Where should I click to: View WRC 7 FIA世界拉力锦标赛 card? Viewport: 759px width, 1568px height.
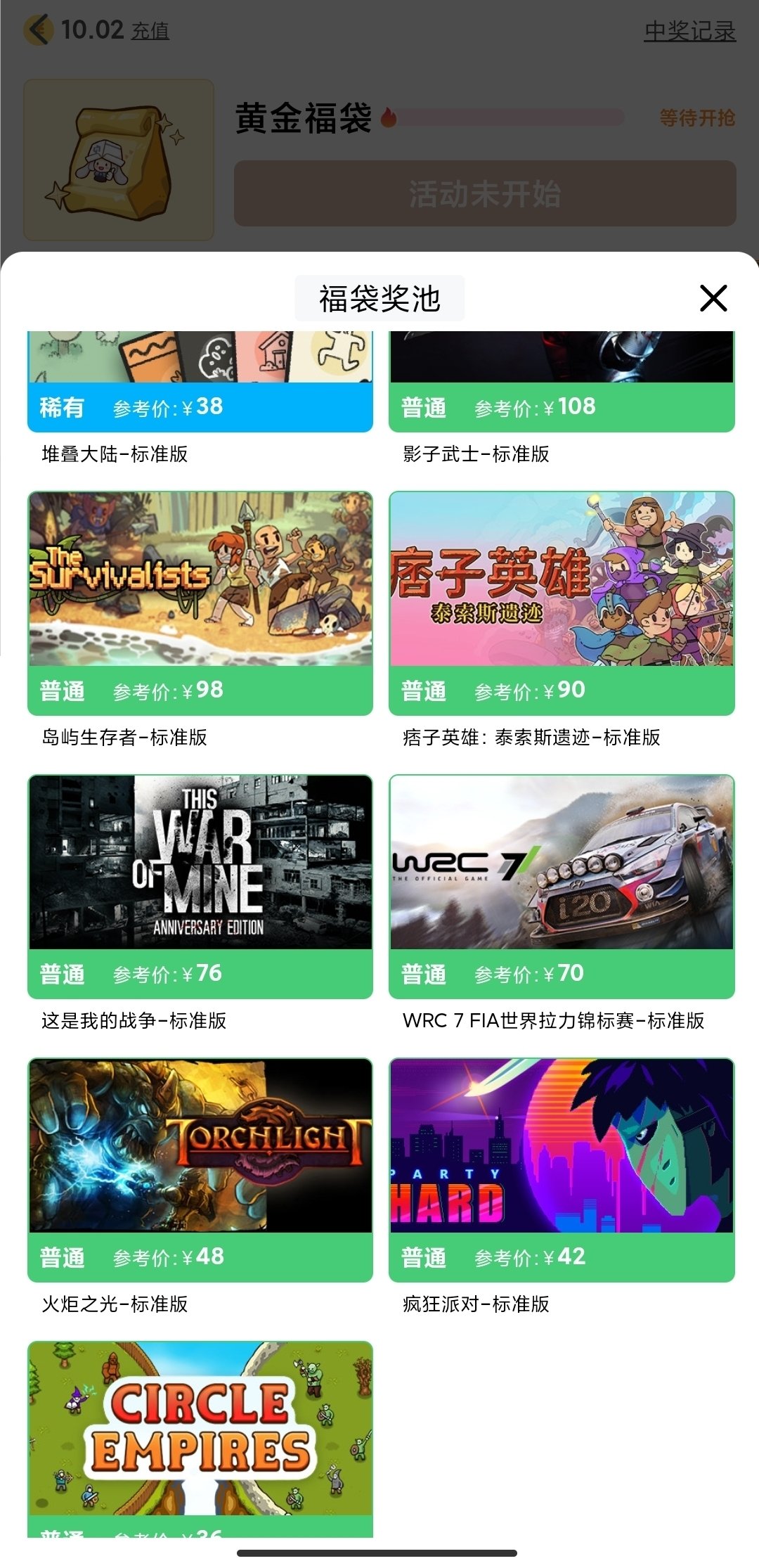tap(562, 887)
